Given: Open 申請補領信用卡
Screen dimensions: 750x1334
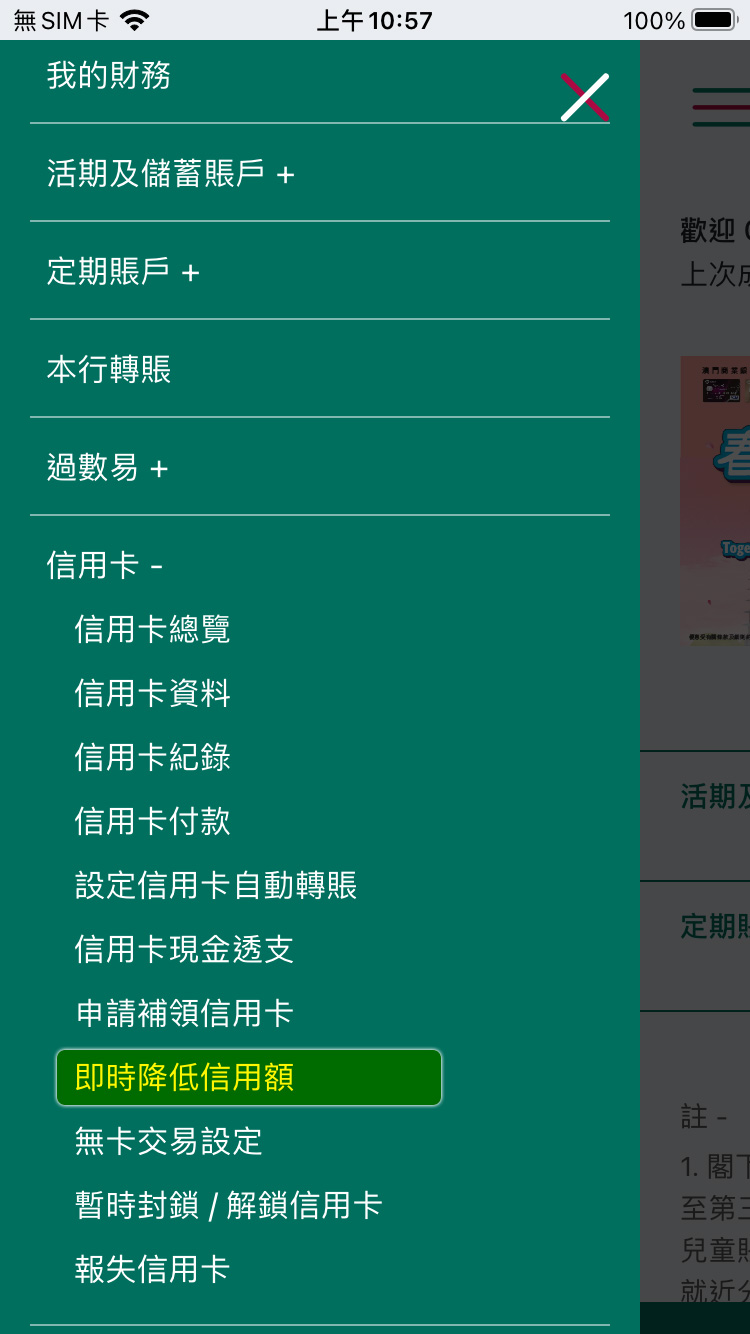Looking at the screenshot, I should (x=184, y=1014).
